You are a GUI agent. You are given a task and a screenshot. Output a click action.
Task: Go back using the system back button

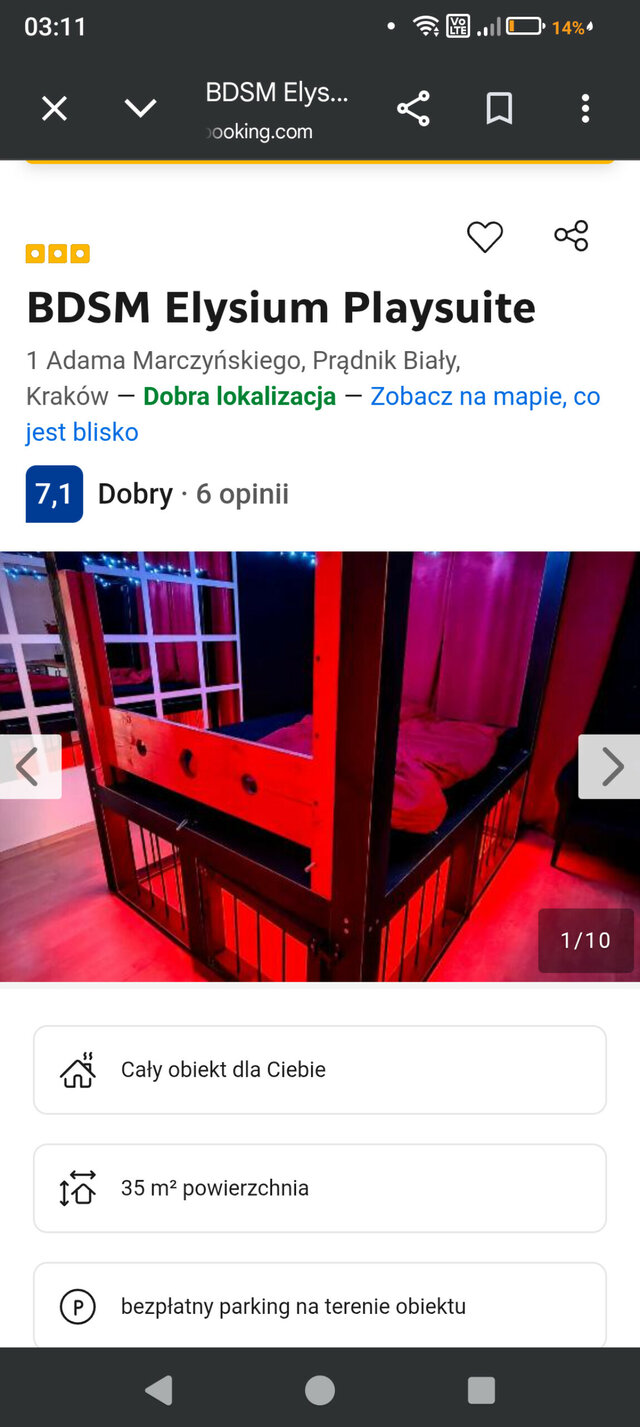(x=158, y=1389)
